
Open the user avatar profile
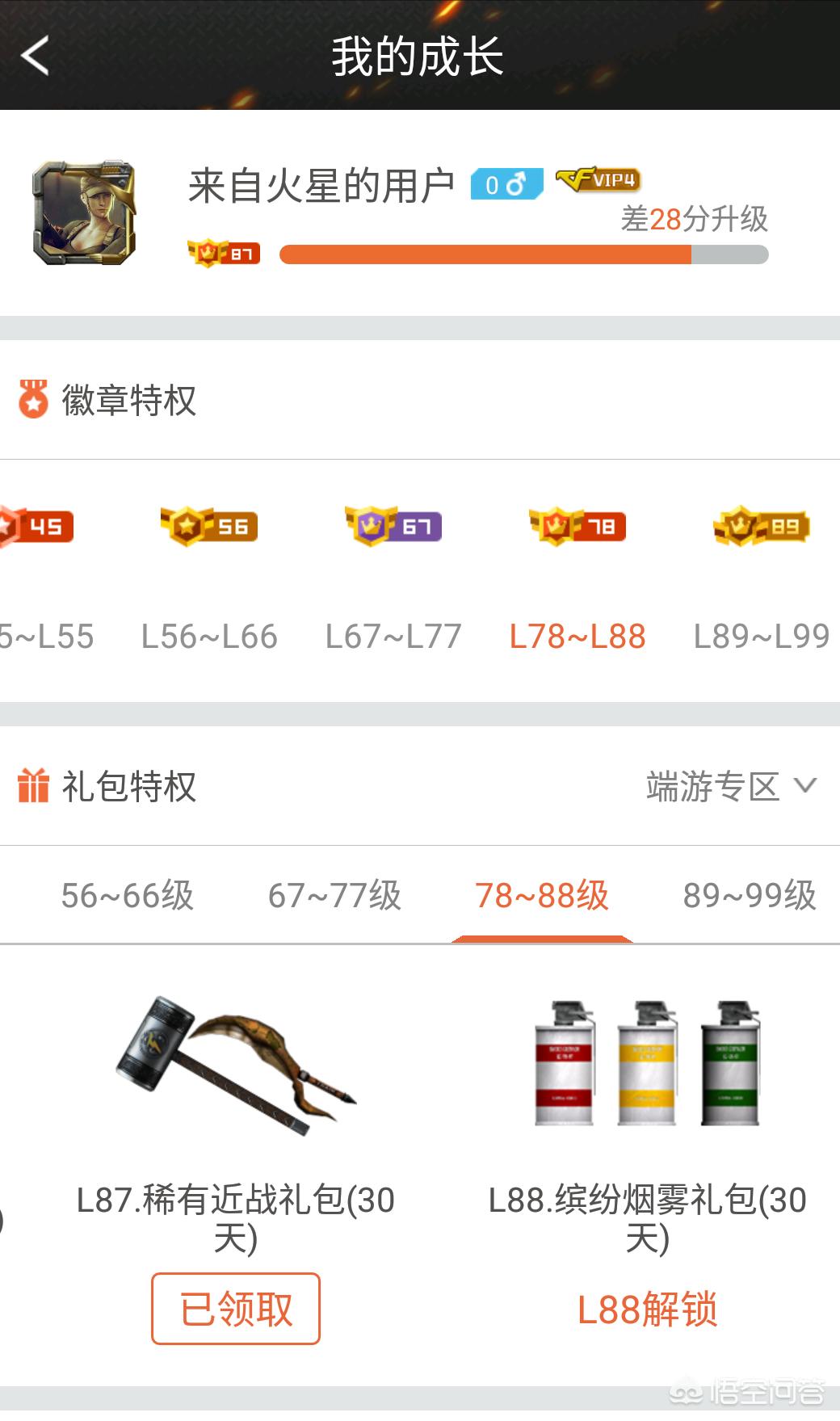(x=83, y=213)
